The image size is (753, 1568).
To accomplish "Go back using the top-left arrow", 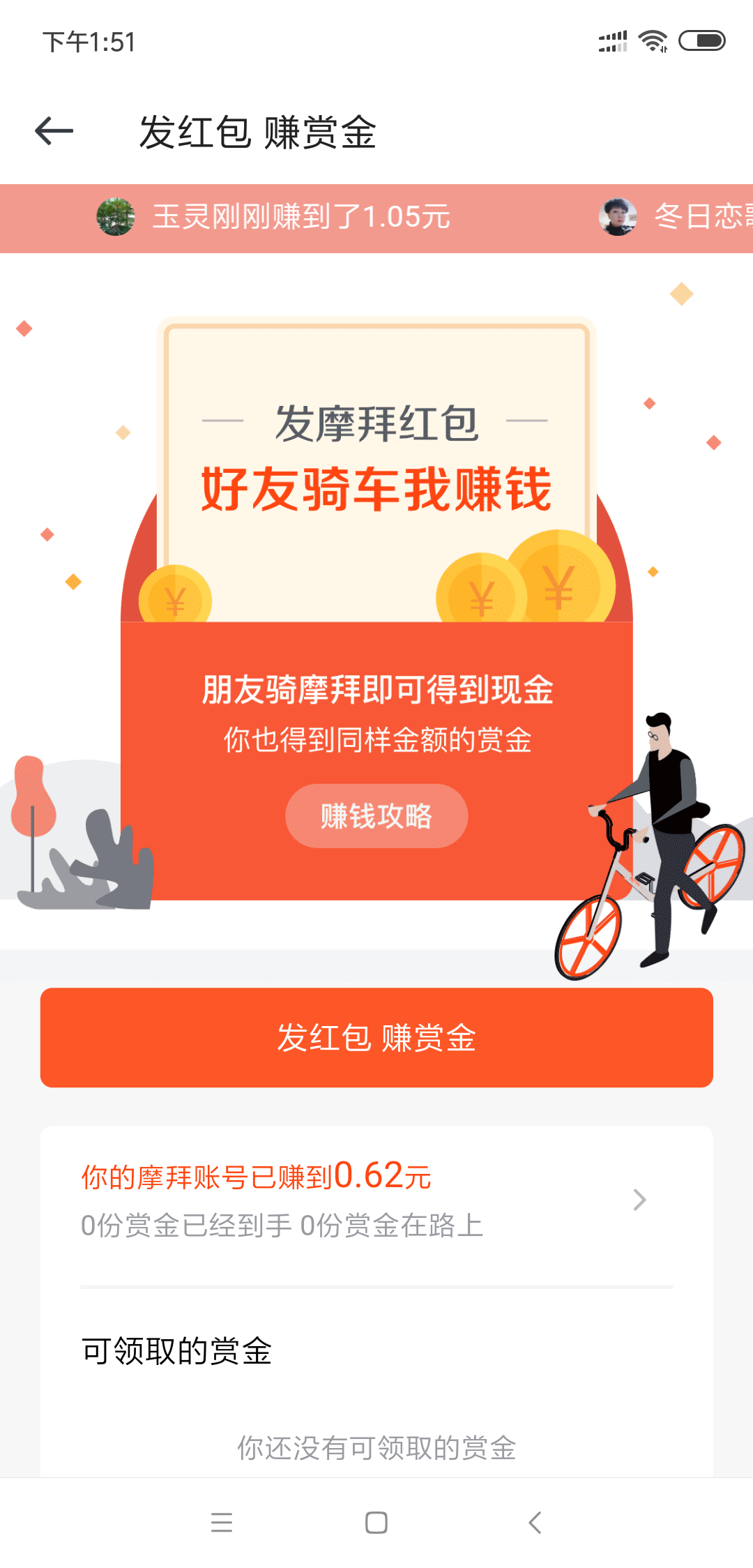I will 54,131.
